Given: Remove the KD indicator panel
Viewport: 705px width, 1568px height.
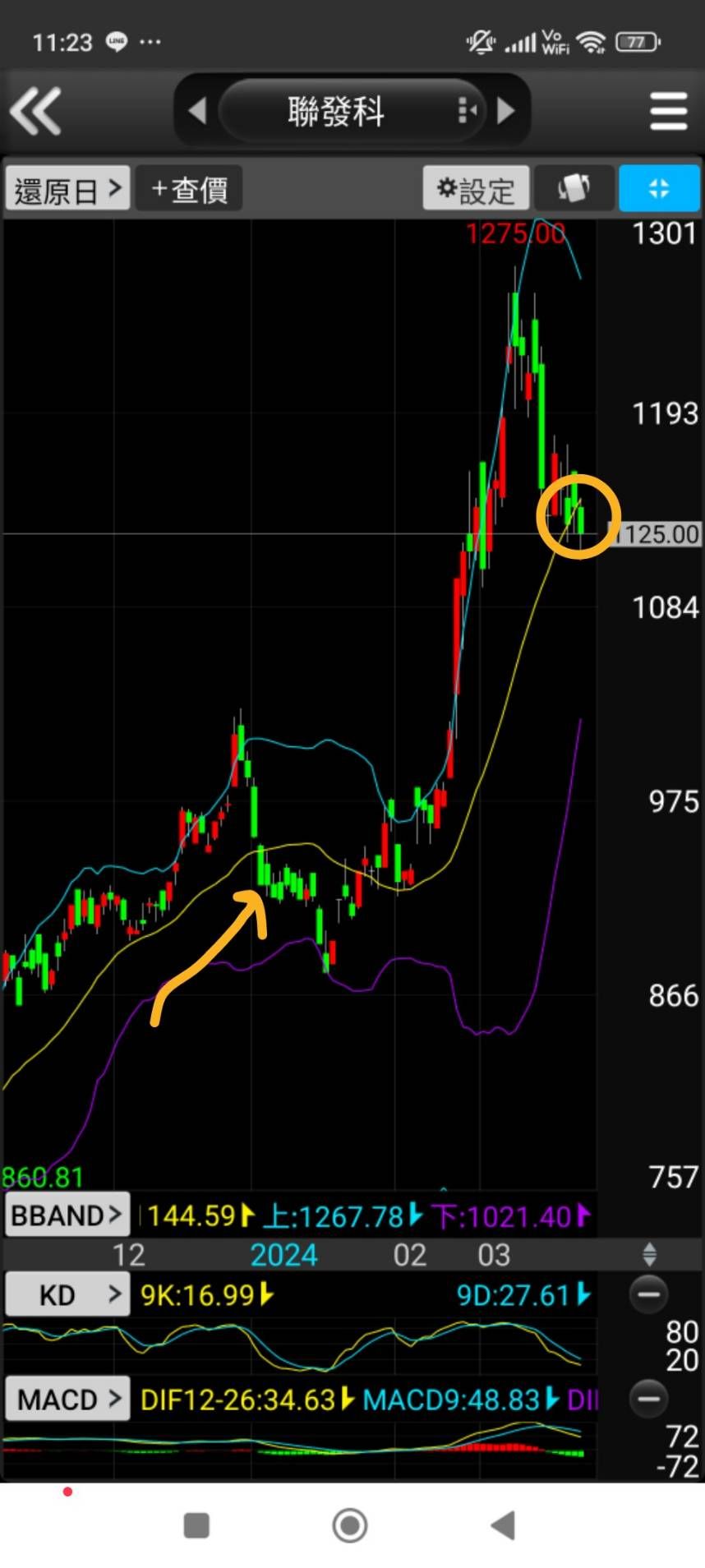Looking at the screenshot, I should tap(648, 1294).
